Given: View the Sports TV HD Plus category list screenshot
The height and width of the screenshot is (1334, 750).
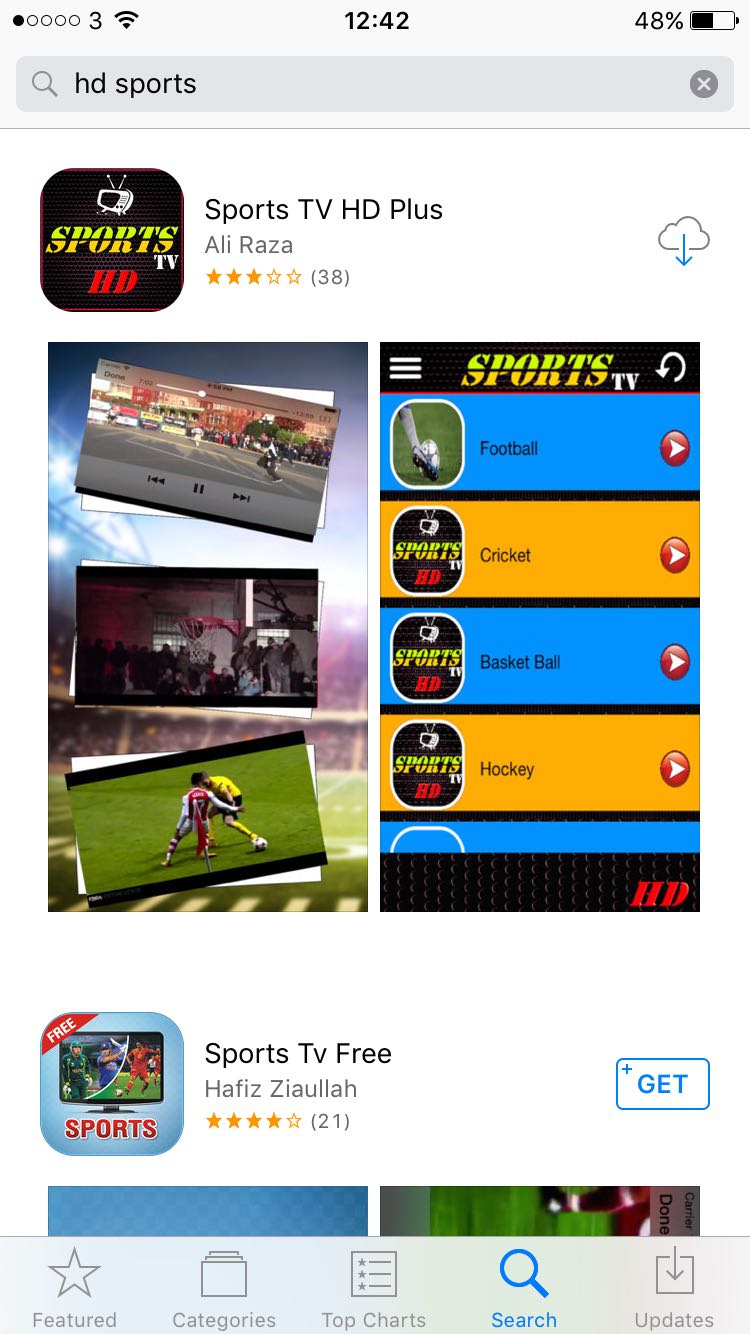Looking at the screenshot, I should coord(540,627).
